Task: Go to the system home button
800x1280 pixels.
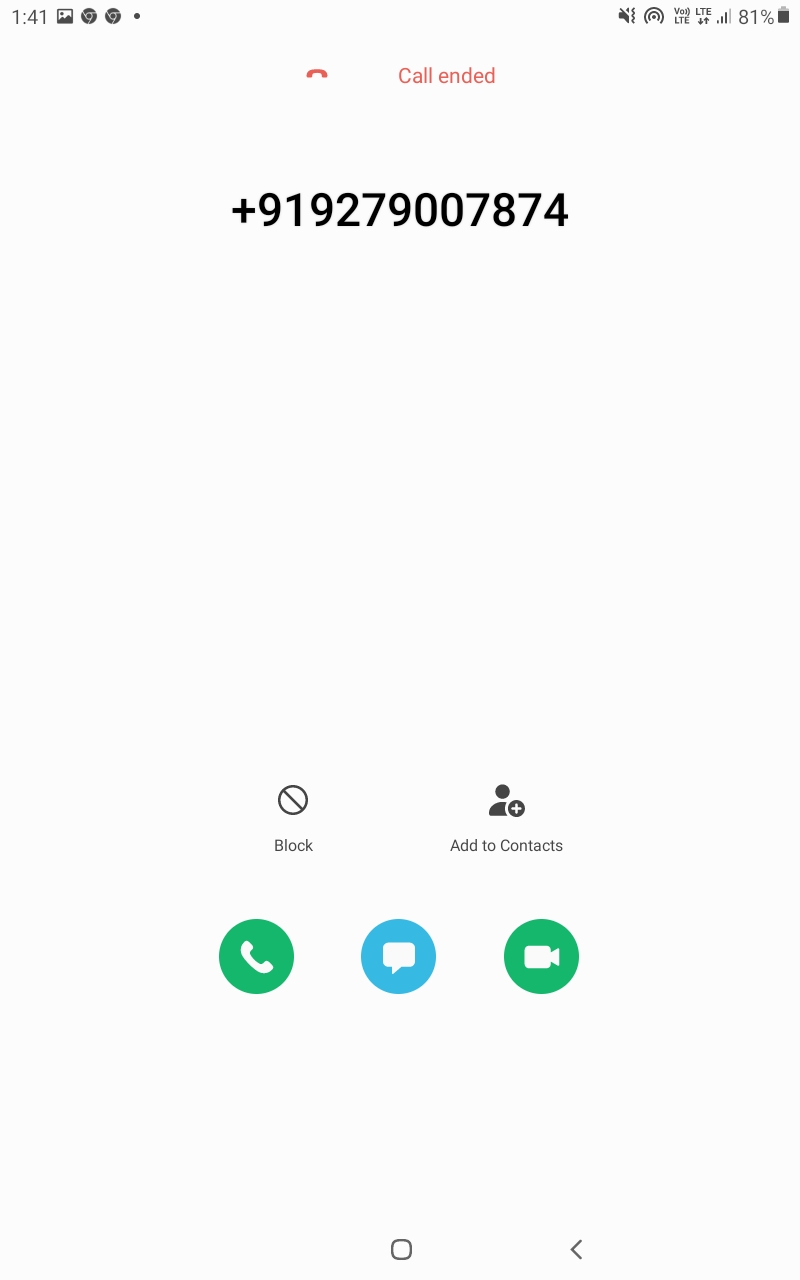Action: (x=401, y=1249)
